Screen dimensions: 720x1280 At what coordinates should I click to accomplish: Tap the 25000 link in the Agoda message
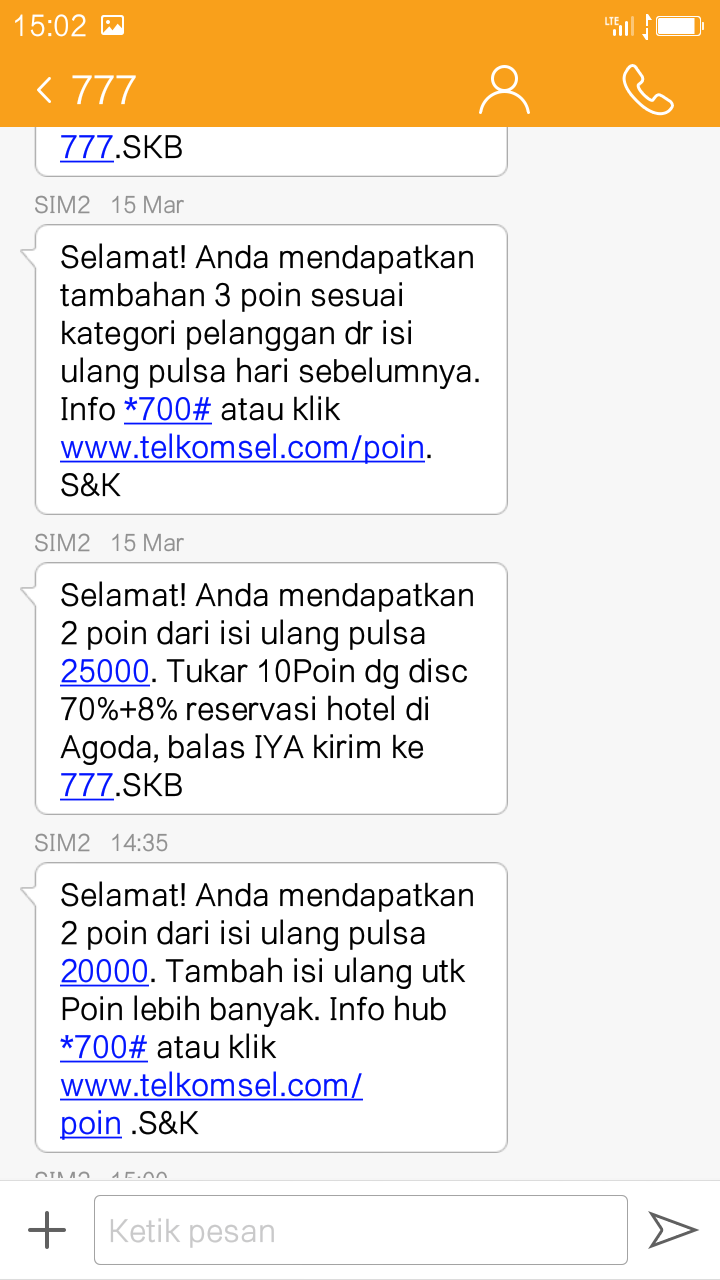[104, 671]
